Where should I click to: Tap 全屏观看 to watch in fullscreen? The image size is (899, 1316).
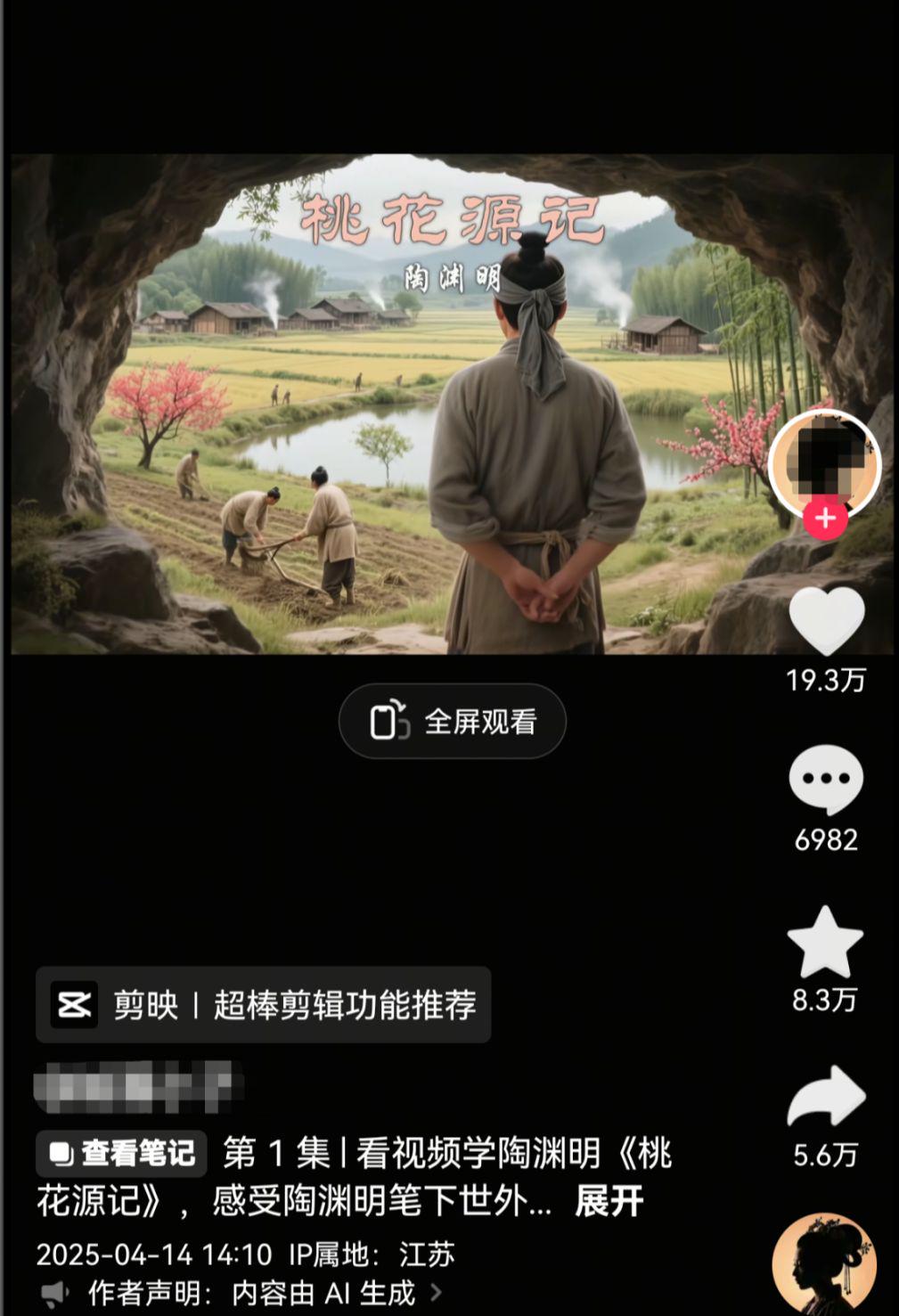[x=452, y=722]
